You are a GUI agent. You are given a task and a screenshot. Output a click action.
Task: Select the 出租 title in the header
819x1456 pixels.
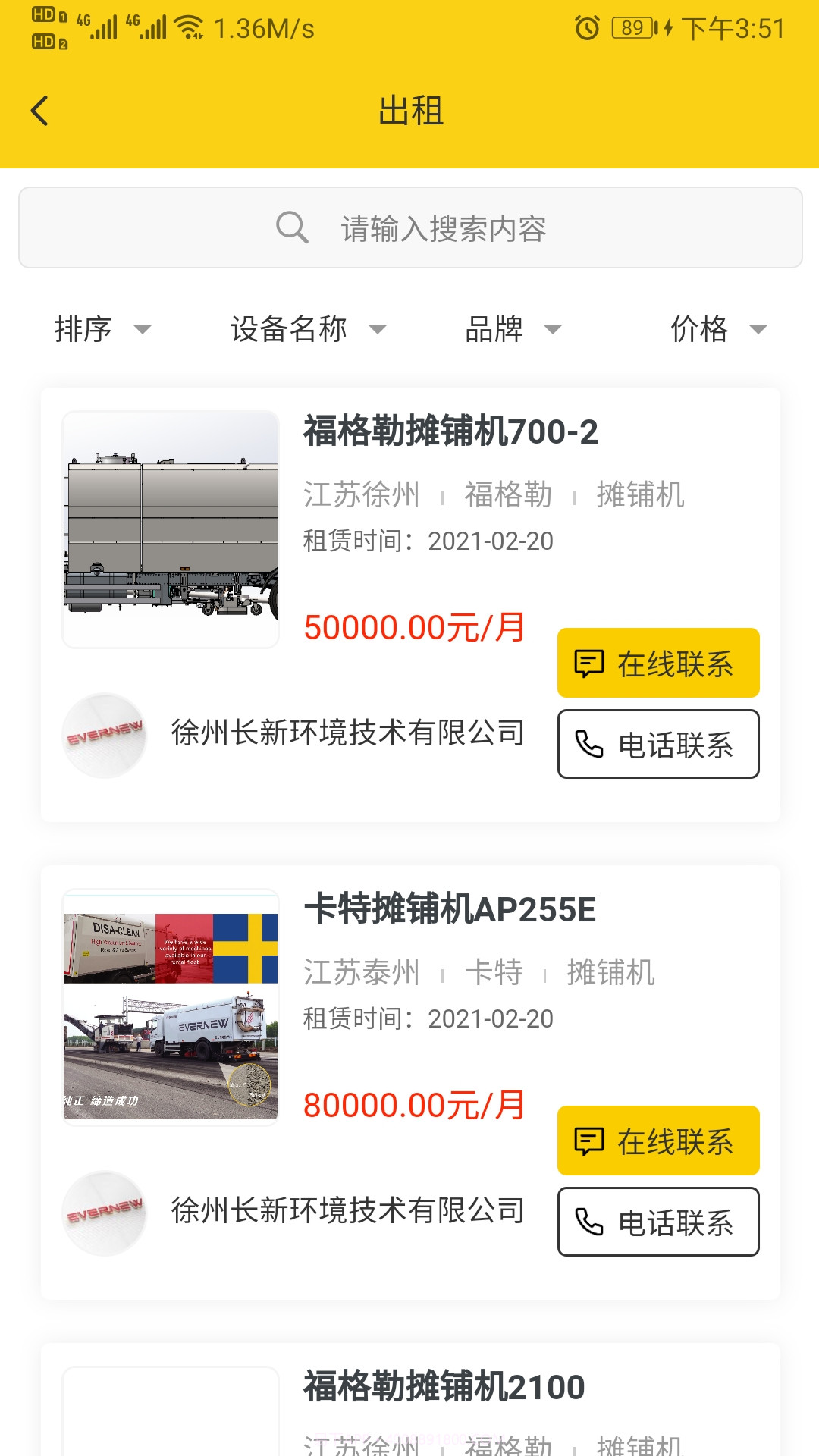[x=409, y=110]
